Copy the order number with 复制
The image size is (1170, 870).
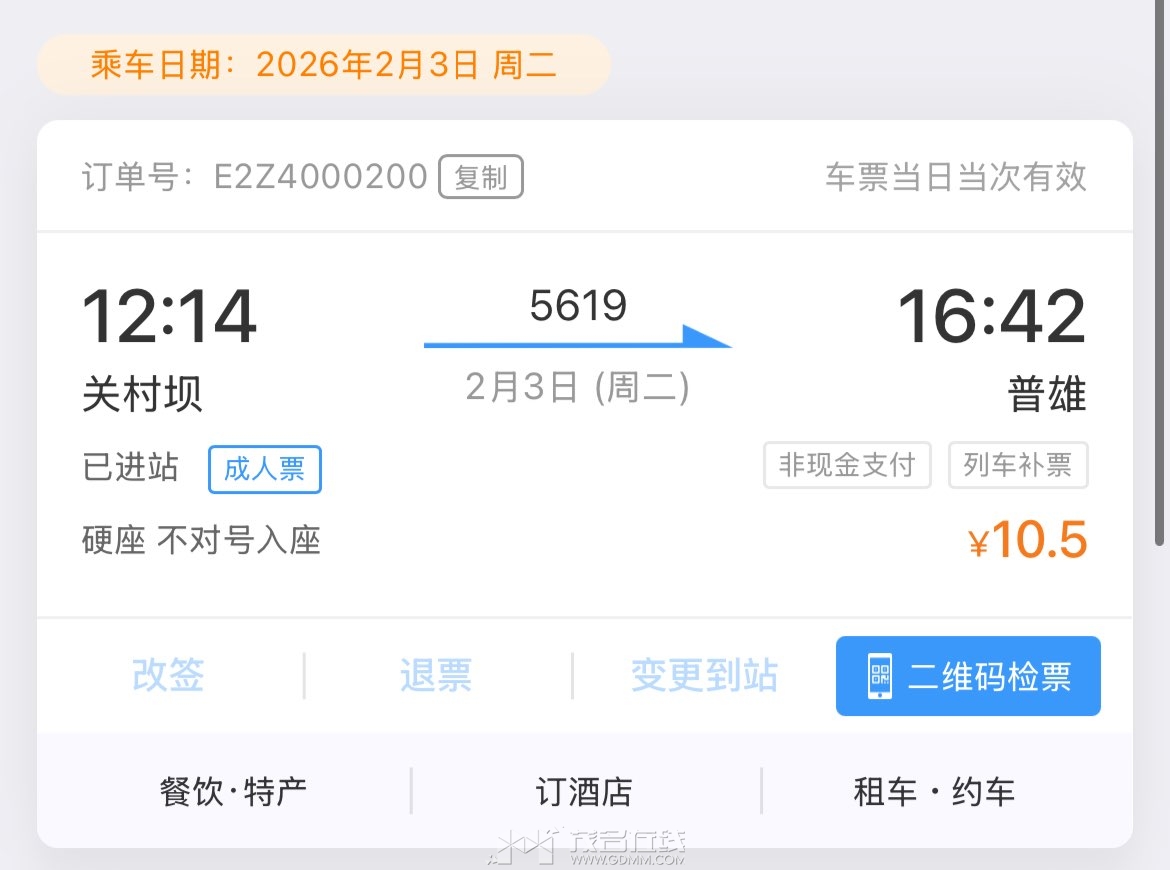(x=481, y=178)
